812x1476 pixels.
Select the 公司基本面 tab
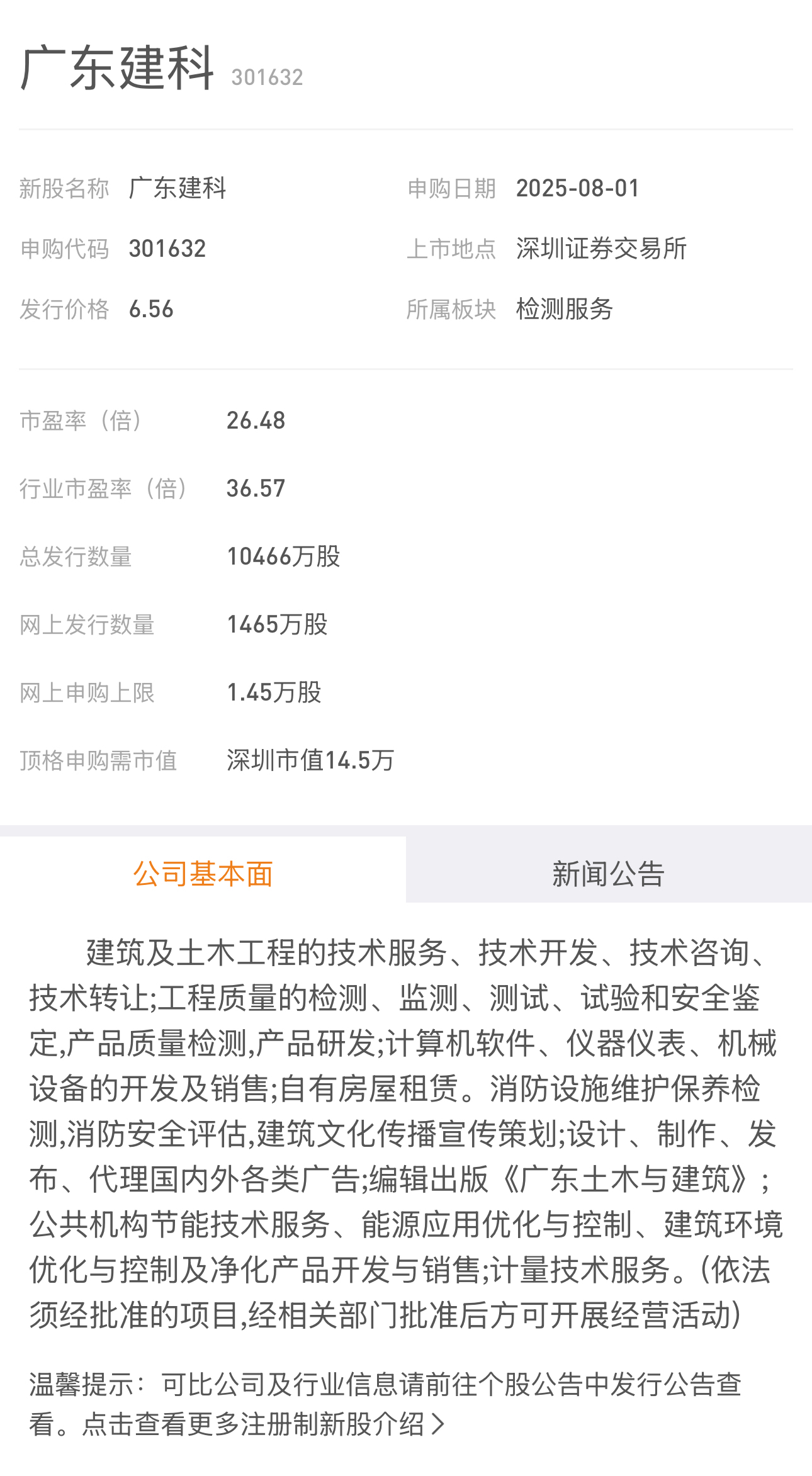[203, 872]
